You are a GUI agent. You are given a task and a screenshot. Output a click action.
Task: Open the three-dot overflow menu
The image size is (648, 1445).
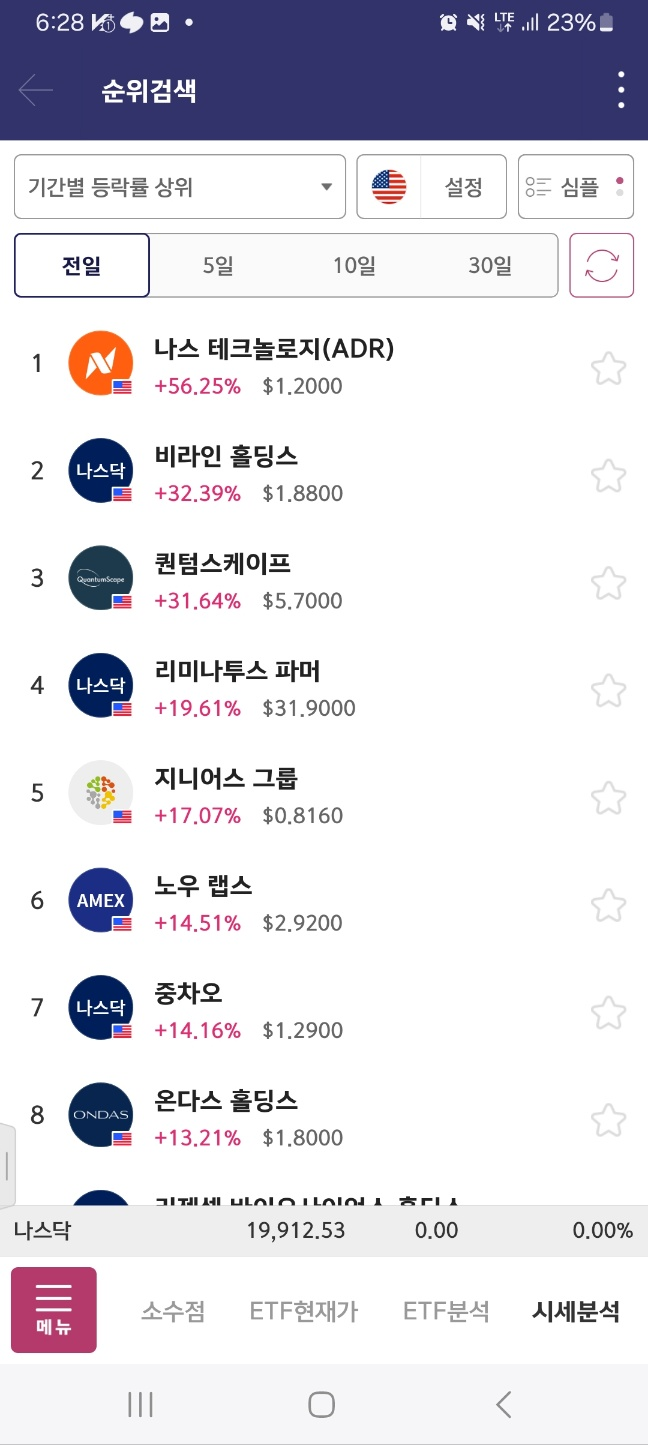pos(621,91)
